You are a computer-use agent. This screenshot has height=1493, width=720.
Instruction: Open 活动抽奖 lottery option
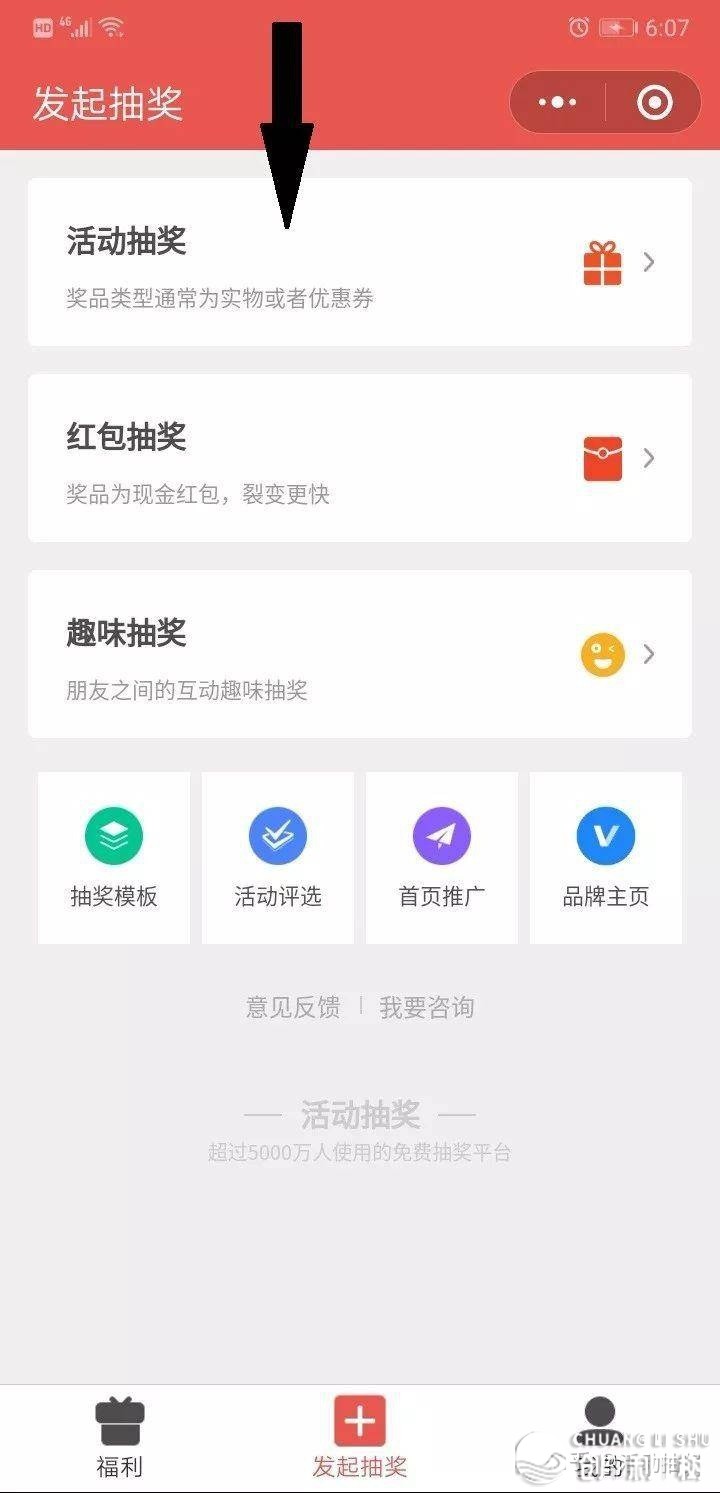click(x=360, y=262)
